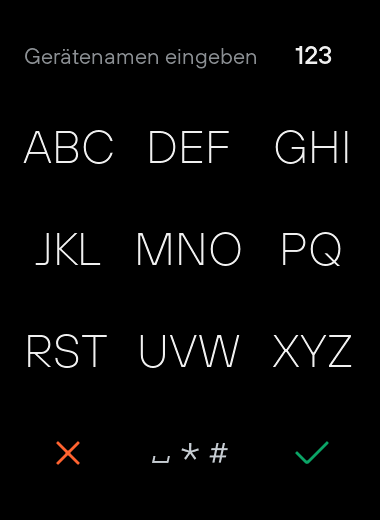The width and height of the screenshot is (380, 520).
Task: Tap the RST letter key
Action: [67, 351]
